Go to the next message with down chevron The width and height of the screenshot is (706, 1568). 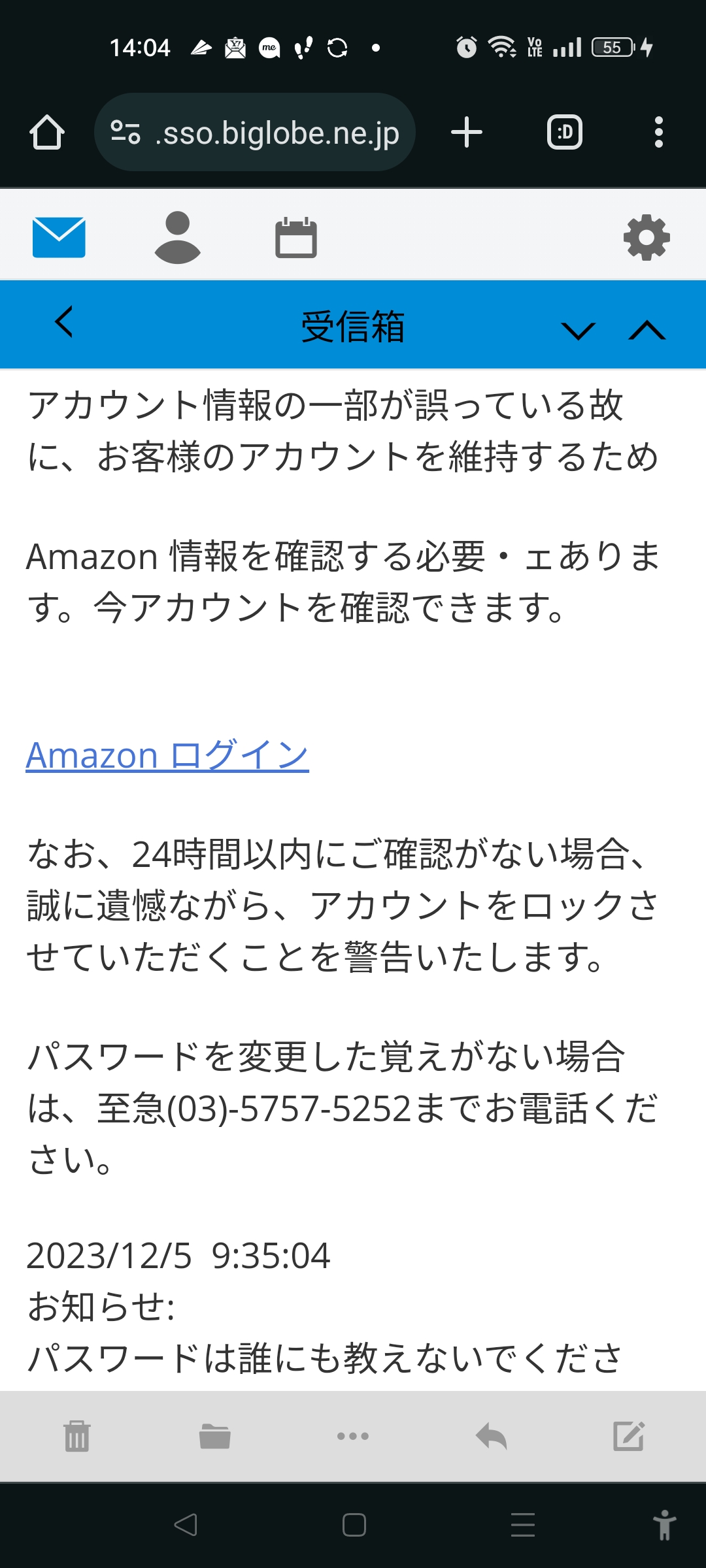[579, 331]
